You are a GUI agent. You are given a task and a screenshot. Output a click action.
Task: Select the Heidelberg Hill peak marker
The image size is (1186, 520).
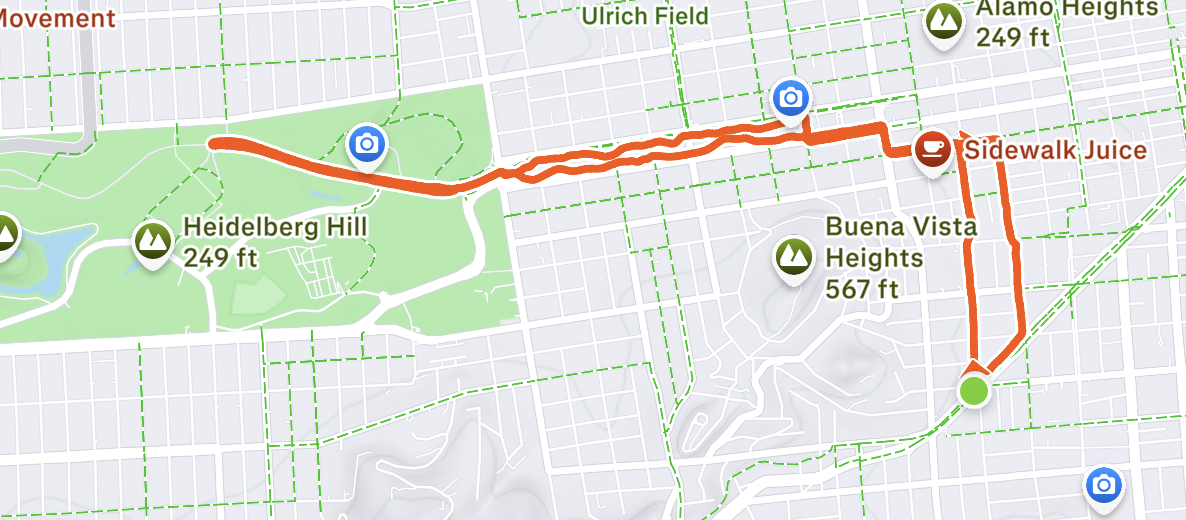[153, 240]
